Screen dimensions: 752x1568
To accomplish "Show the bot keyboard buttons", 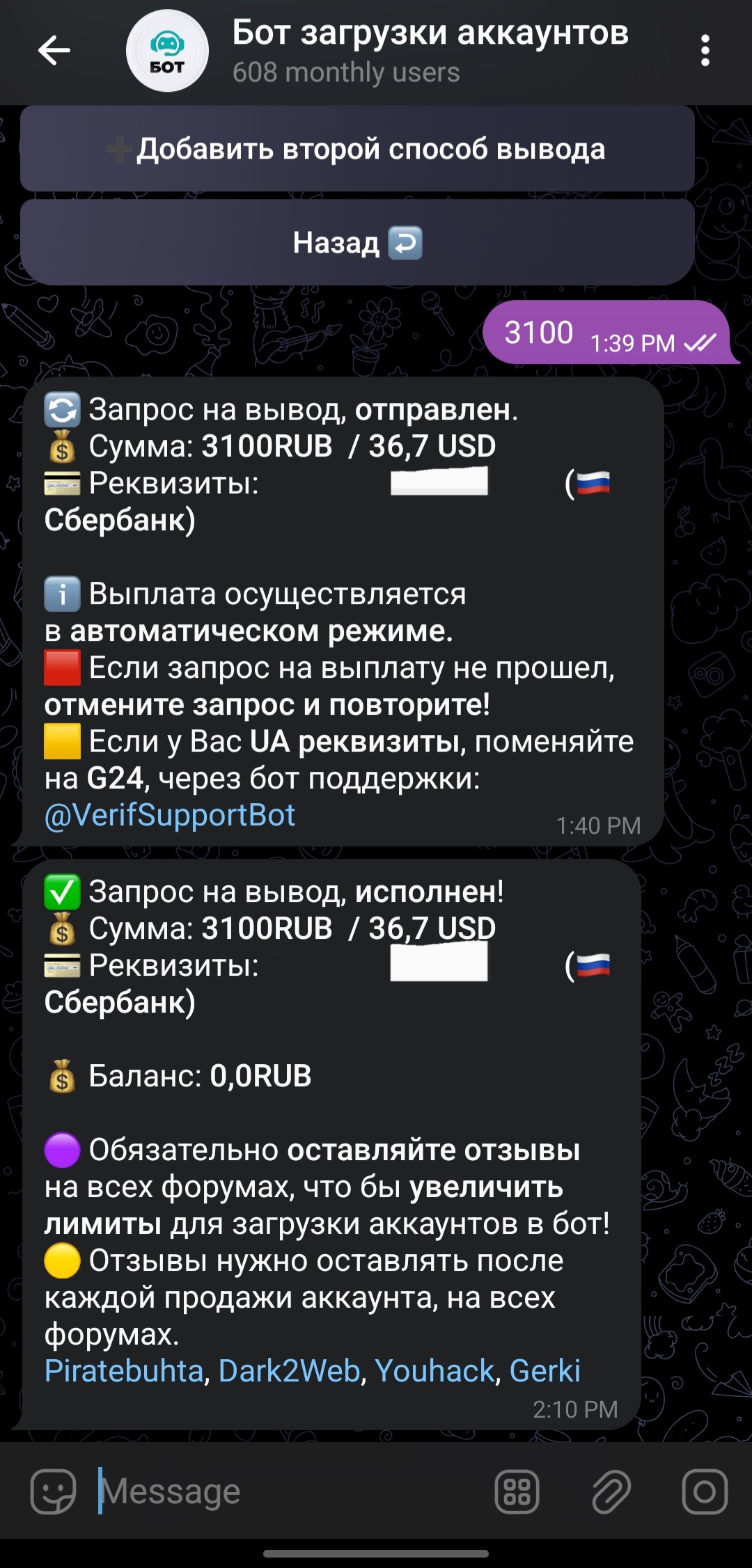I will pyautogui.click(x=517, y=1491).
